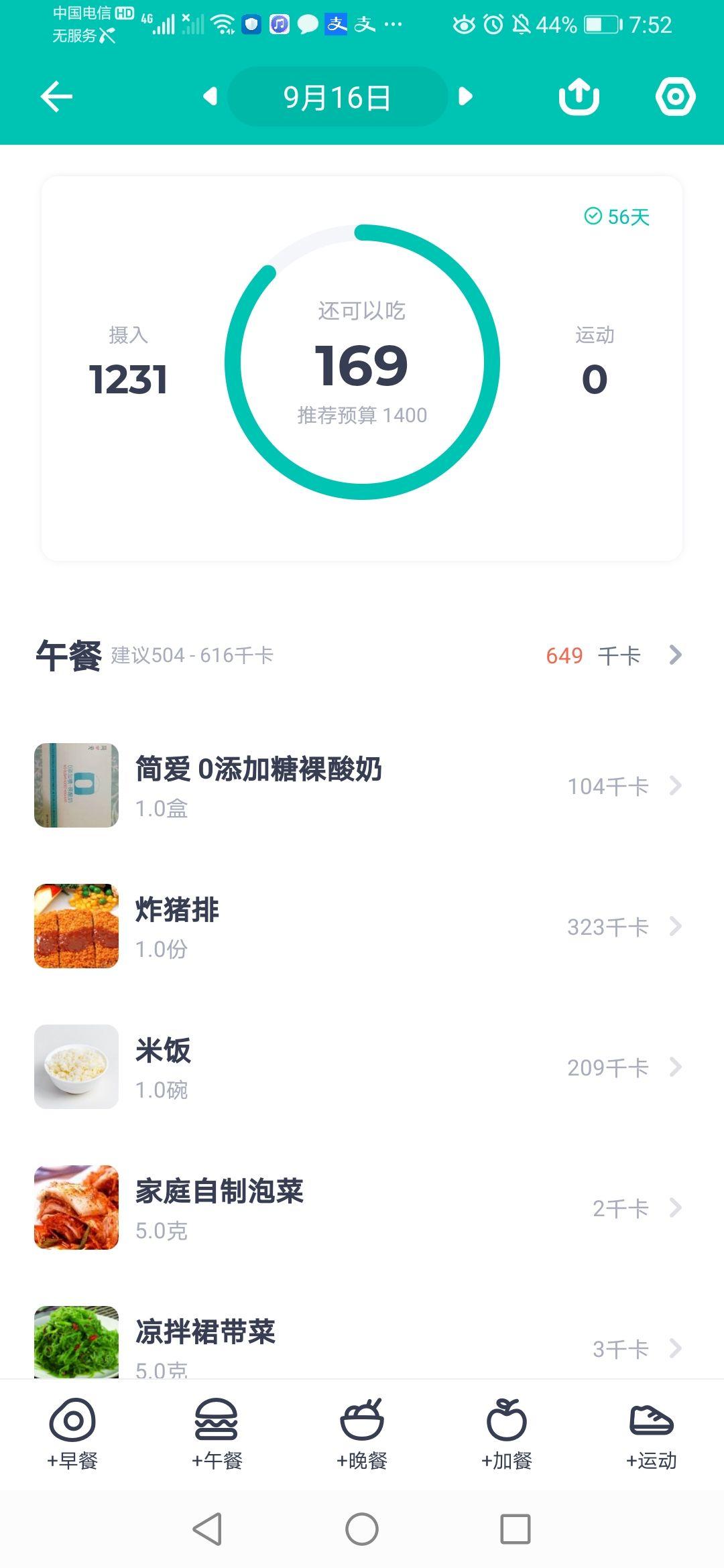Open the settings hexagon icon
The image size is (724, 1568).
(675, 96)
